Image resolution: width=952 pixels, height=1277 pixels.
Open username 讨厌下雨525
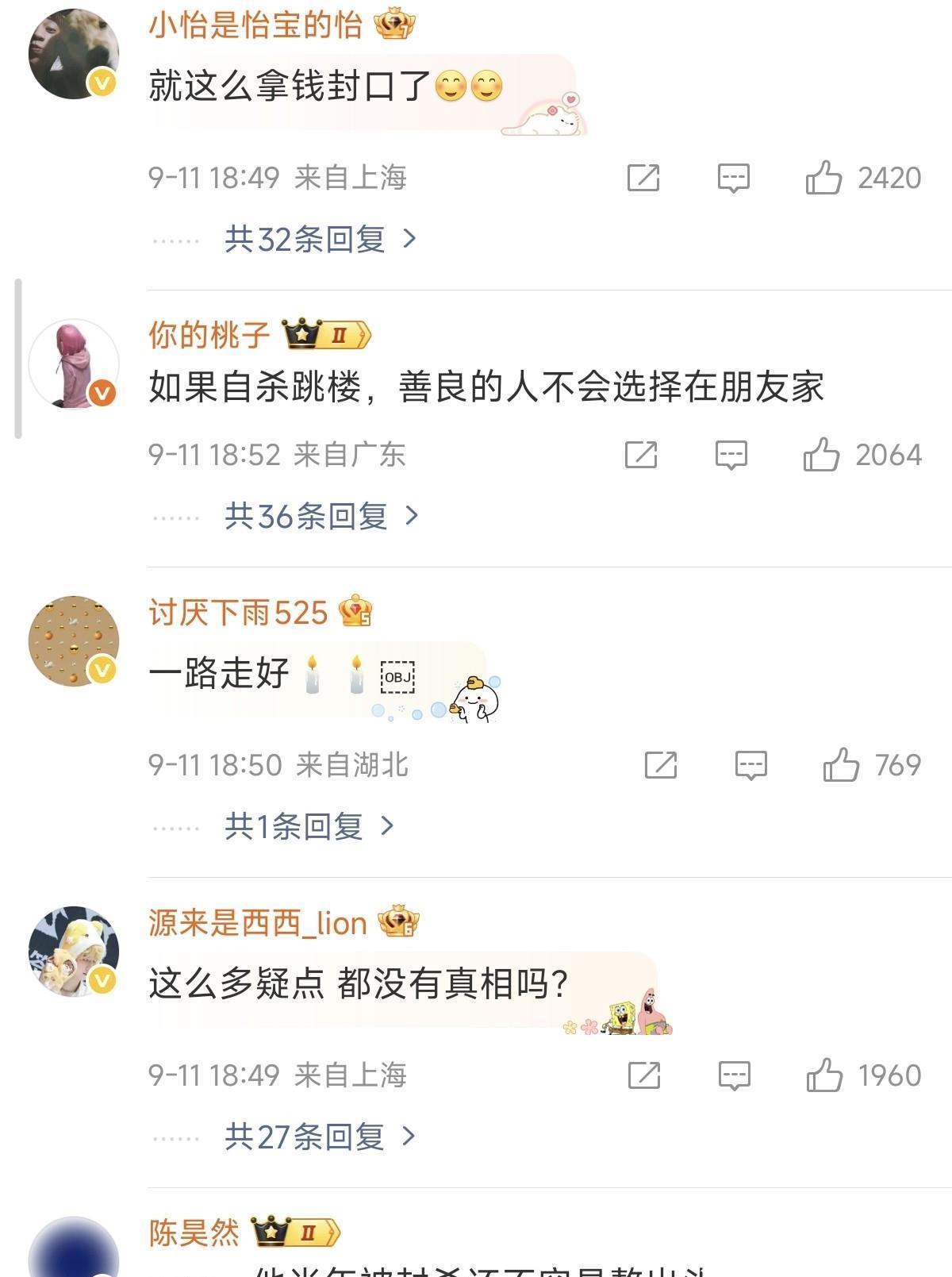point(238,613)
